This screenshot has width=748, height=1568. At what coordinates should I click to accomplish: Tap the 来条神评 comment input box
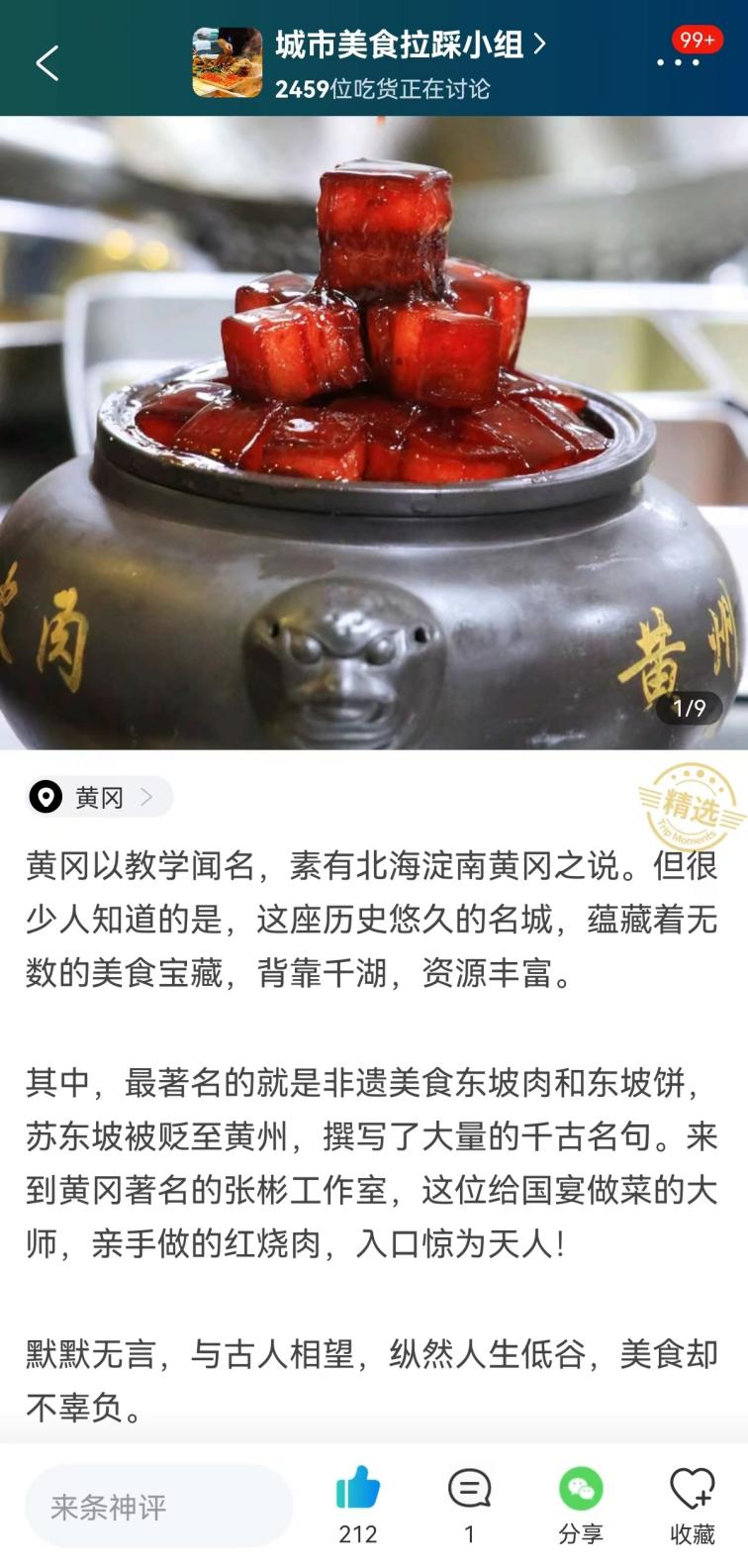tap(158, 1507)
